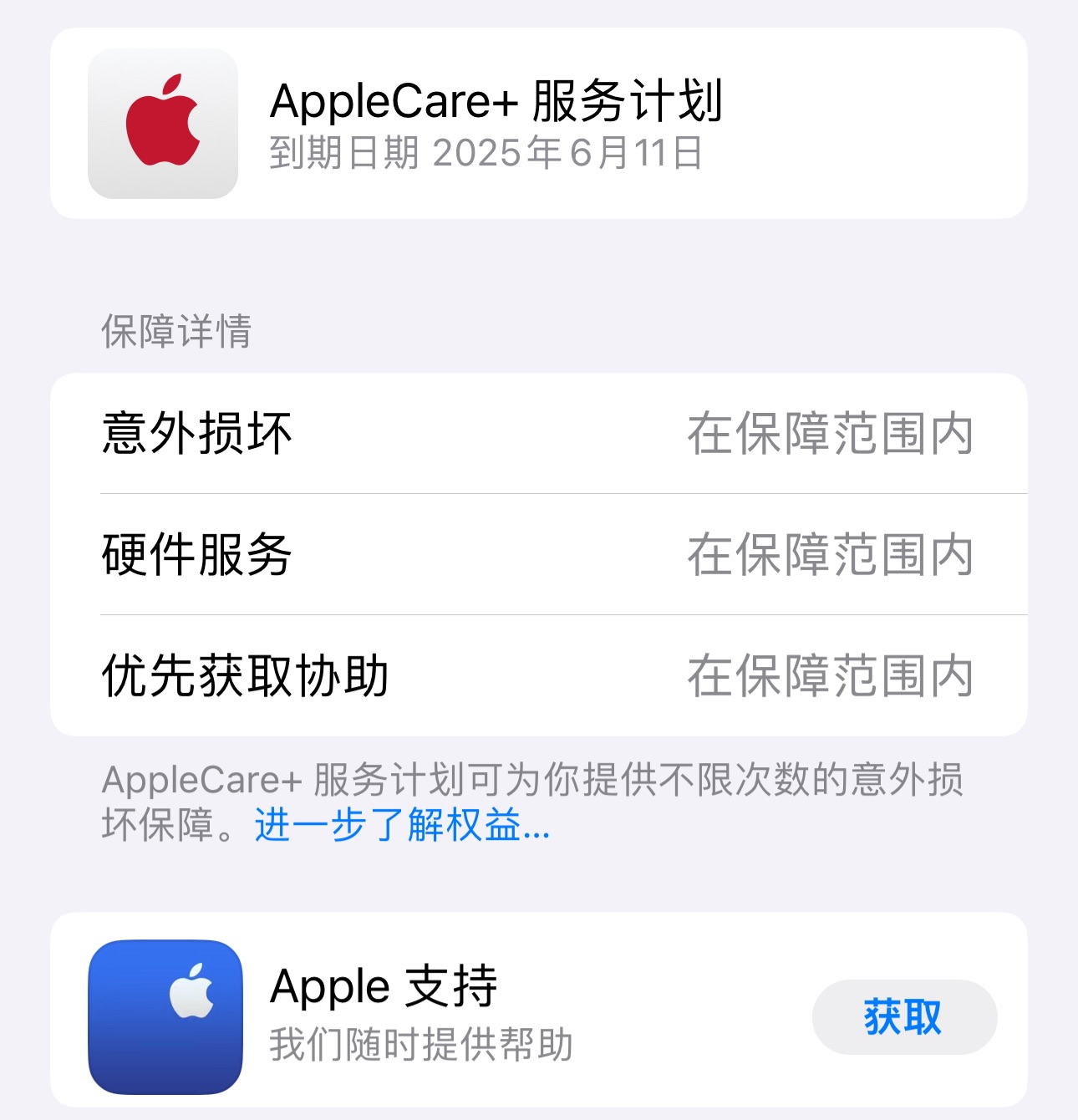Tap 获取 to get Apple 支持 app

tap(903, 1017)
